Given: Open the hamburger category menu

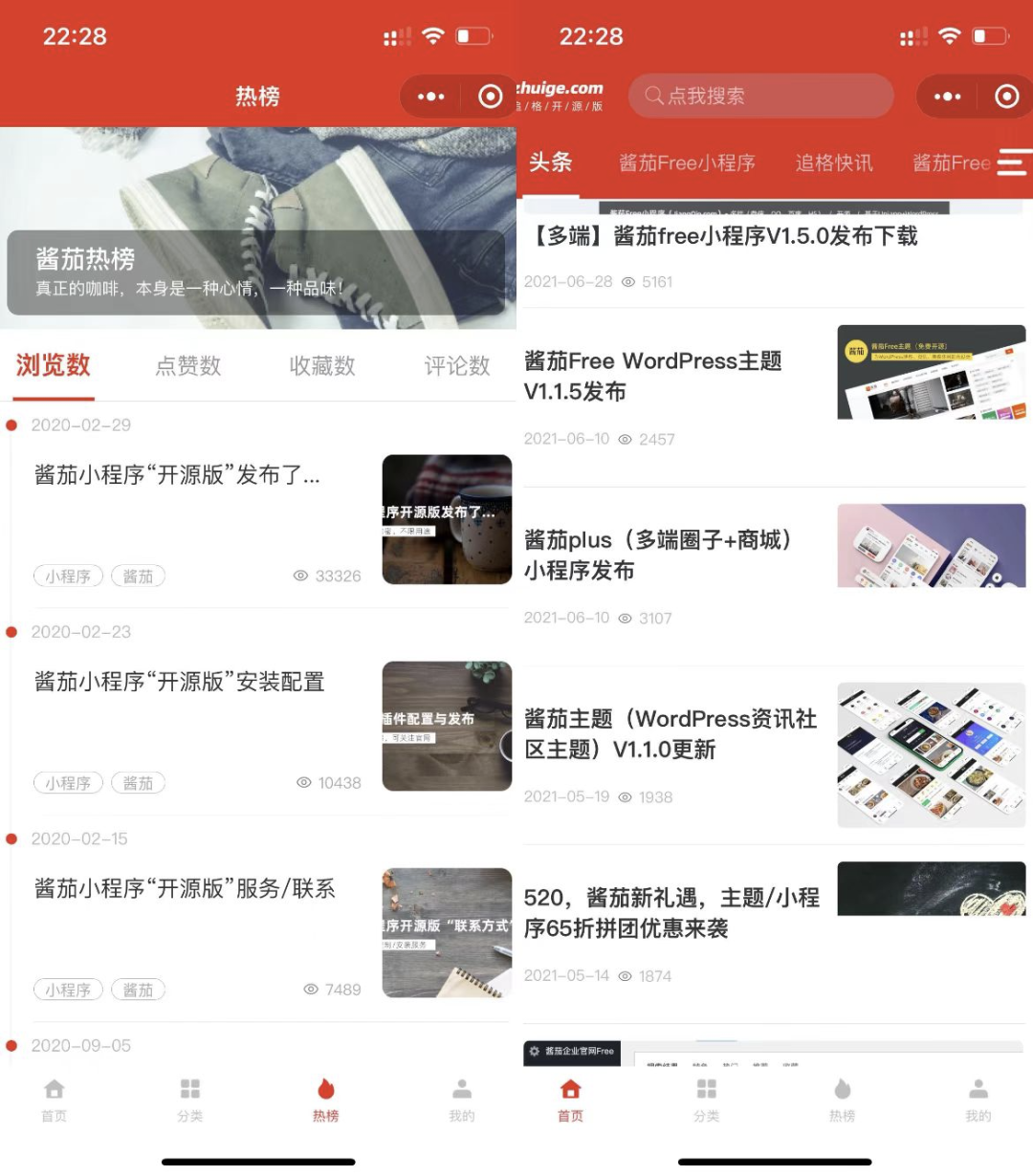Looking at the screenshot, I should [x=1012, y=163].
